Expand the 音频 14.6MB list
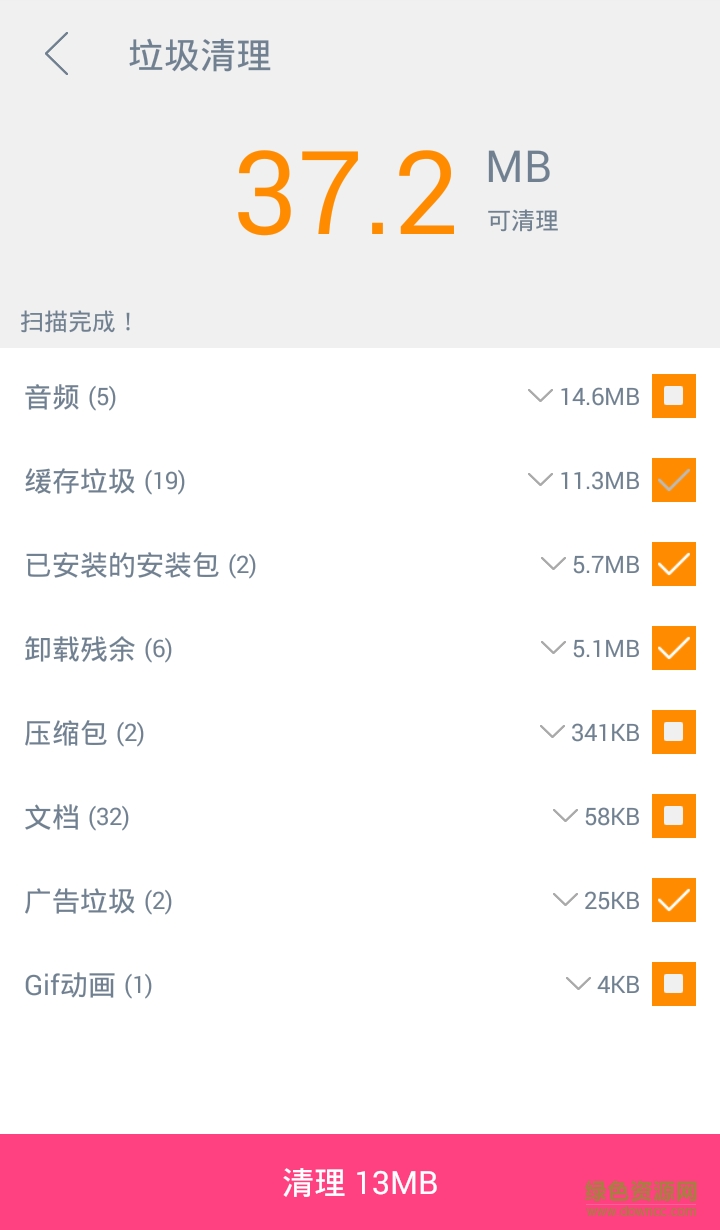The image size is (720, 1230). point(540,396)
